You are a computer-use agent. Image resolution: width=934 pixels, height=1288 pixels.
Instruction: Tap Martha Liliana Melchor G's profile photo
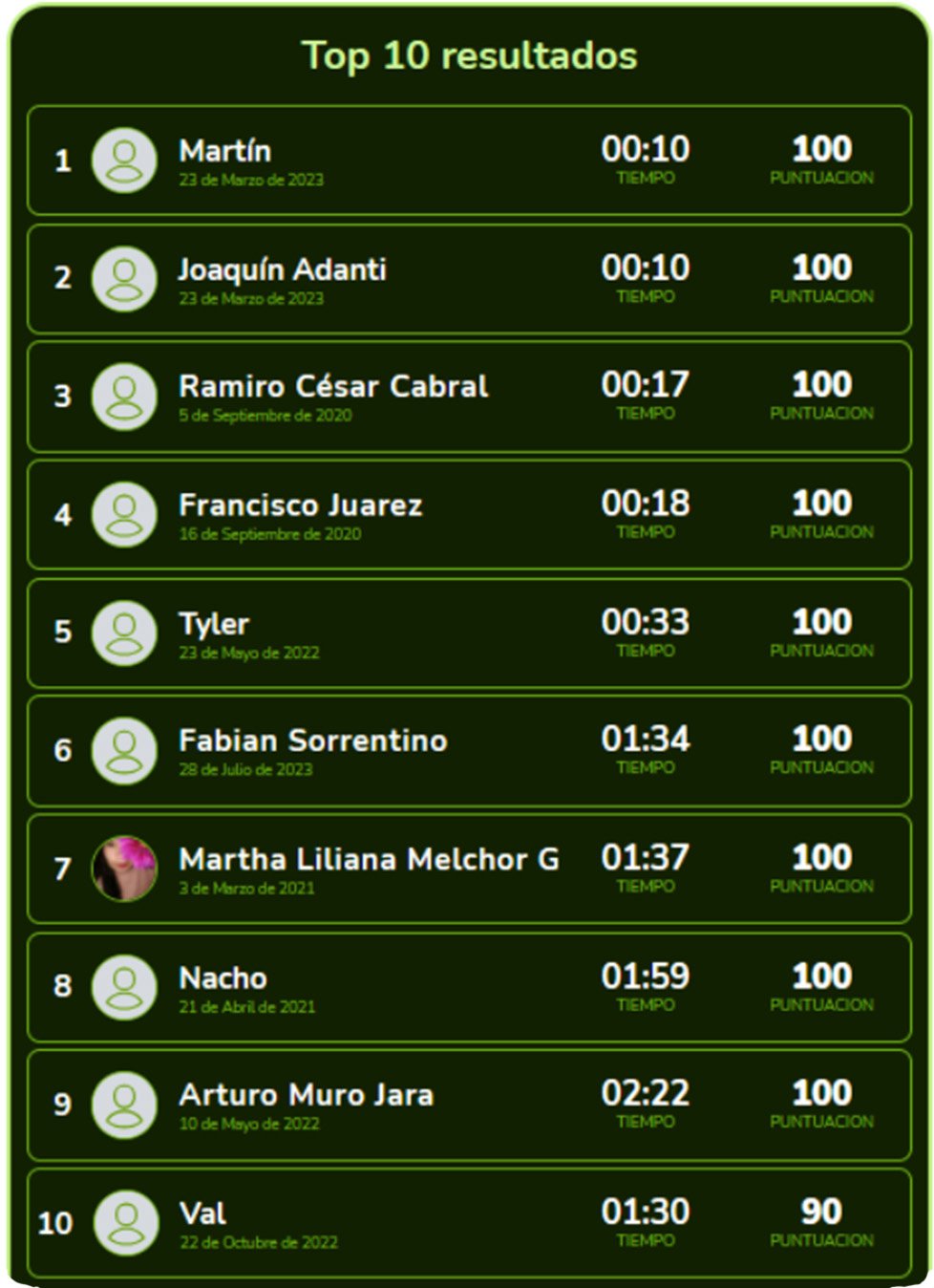(x=124, y=869)
